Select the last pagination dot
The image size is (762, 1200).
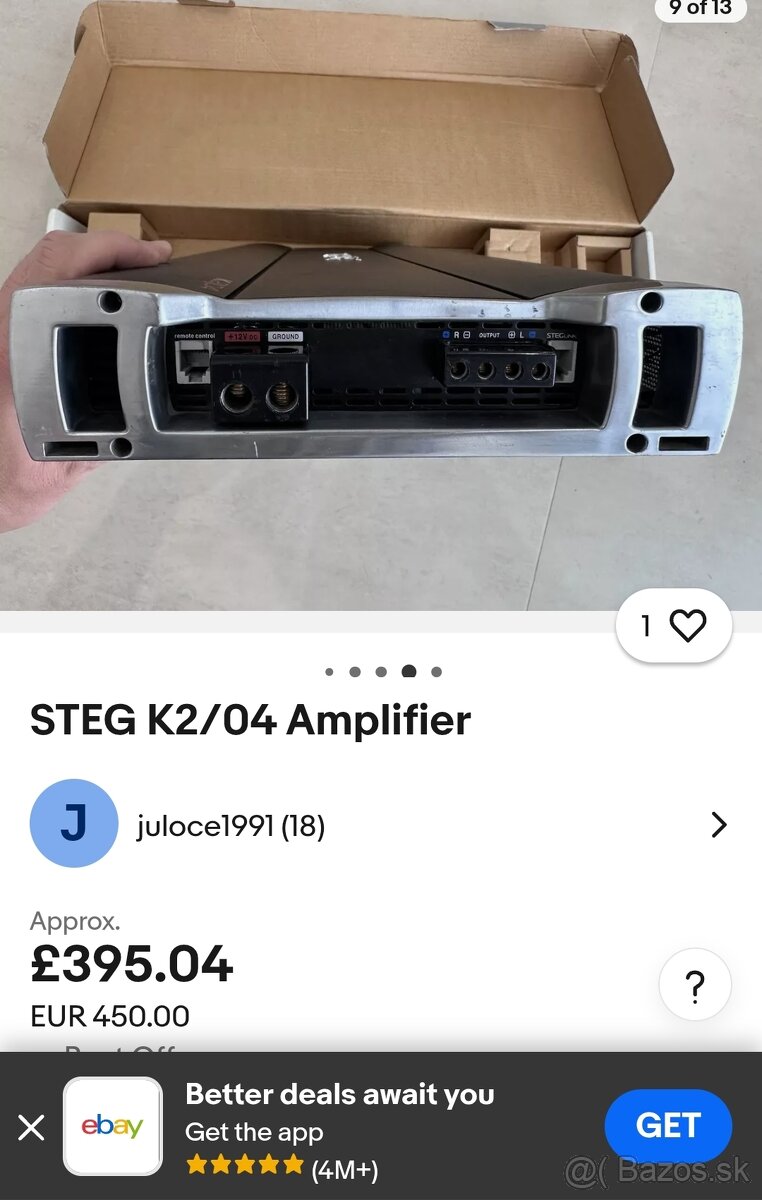click(x=434, y=672)
